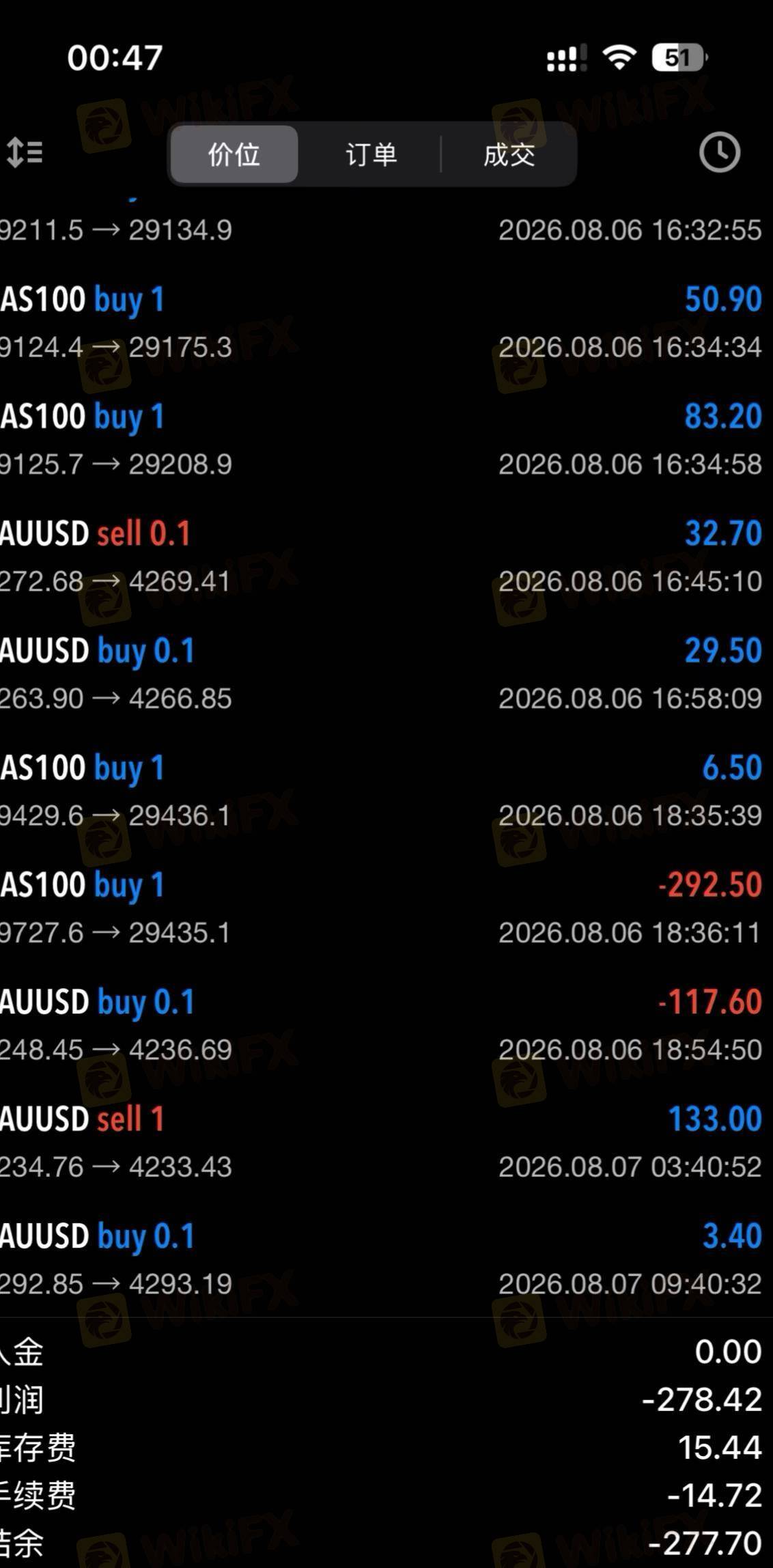
Task: Open the trade with profit 83.20
Action: point(386,440)
